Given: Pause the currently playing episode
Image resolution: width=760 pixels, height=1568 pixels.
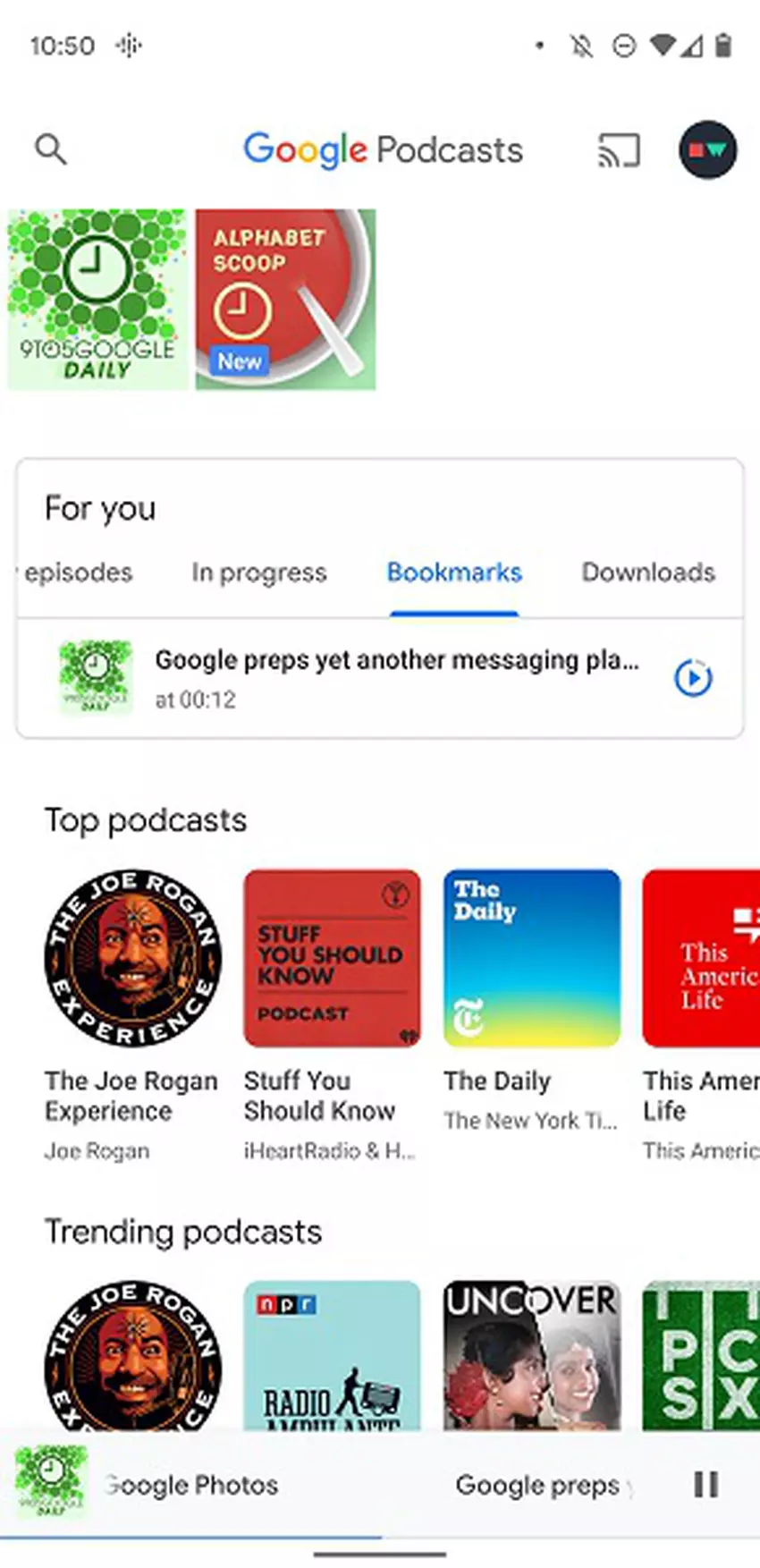Looking at the screenshot, I should click(x=705, y=1485).
